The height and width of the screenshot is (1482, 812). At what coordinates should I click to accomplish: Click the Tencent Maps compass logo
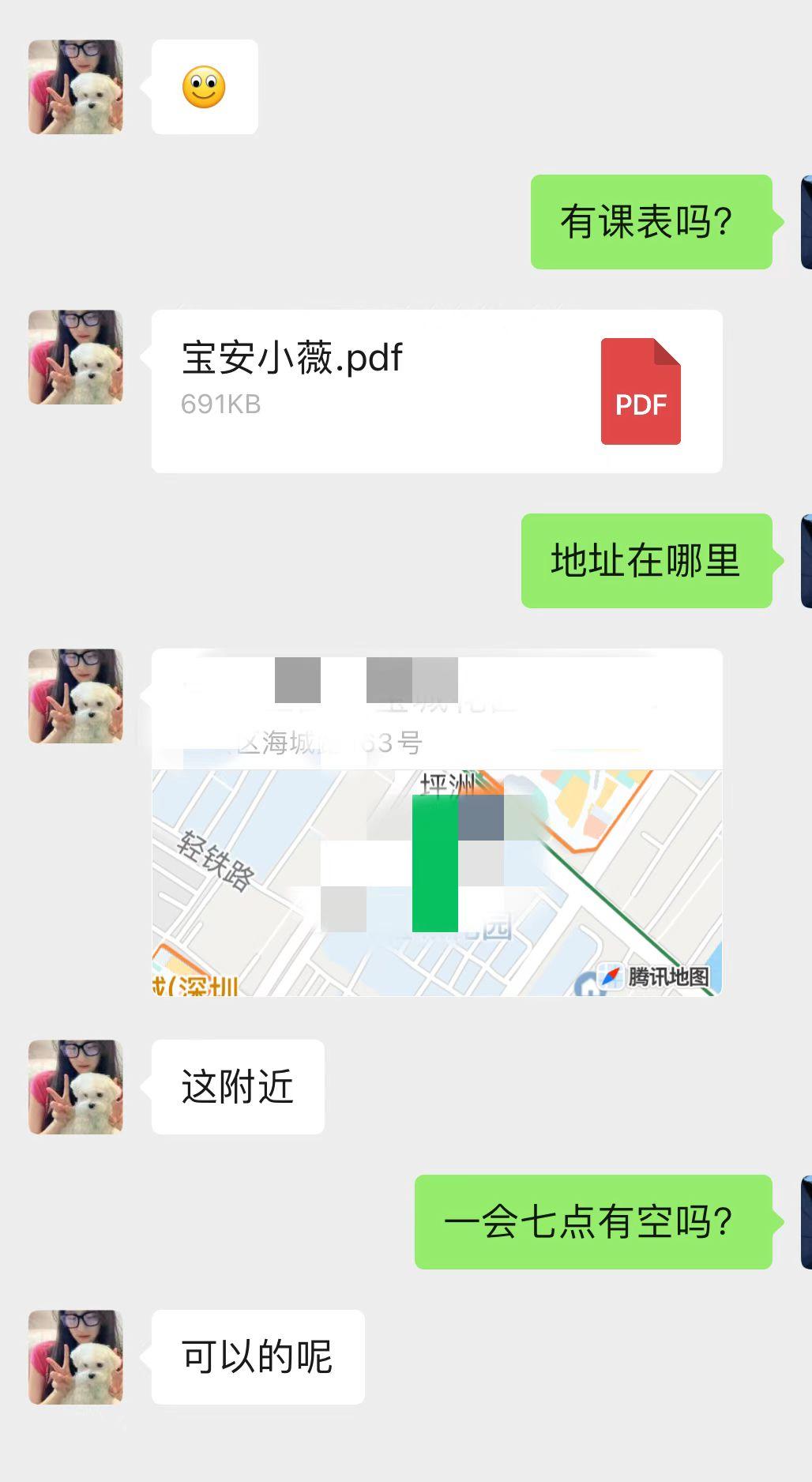pos(610,976)
